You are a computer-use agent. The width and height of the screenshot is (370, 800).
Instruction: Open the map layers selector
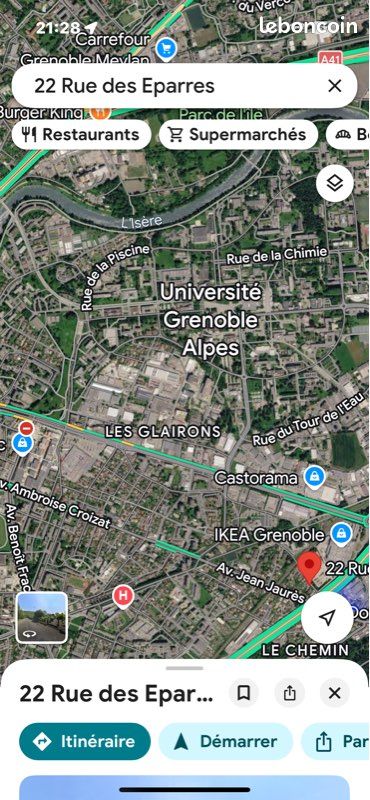click(335, 183)
